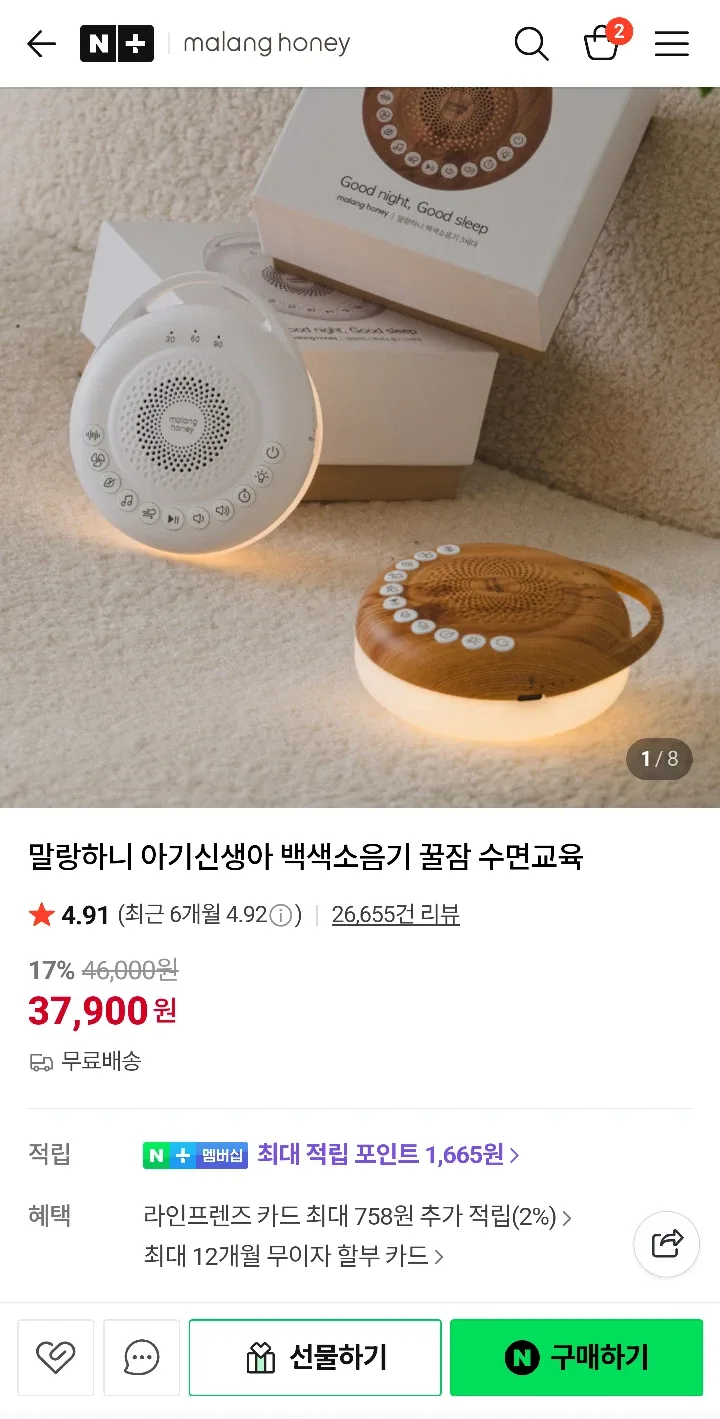The image size is (720, 1419).
Task: Open the chat inquiry icon
Action: [142, 1357]
